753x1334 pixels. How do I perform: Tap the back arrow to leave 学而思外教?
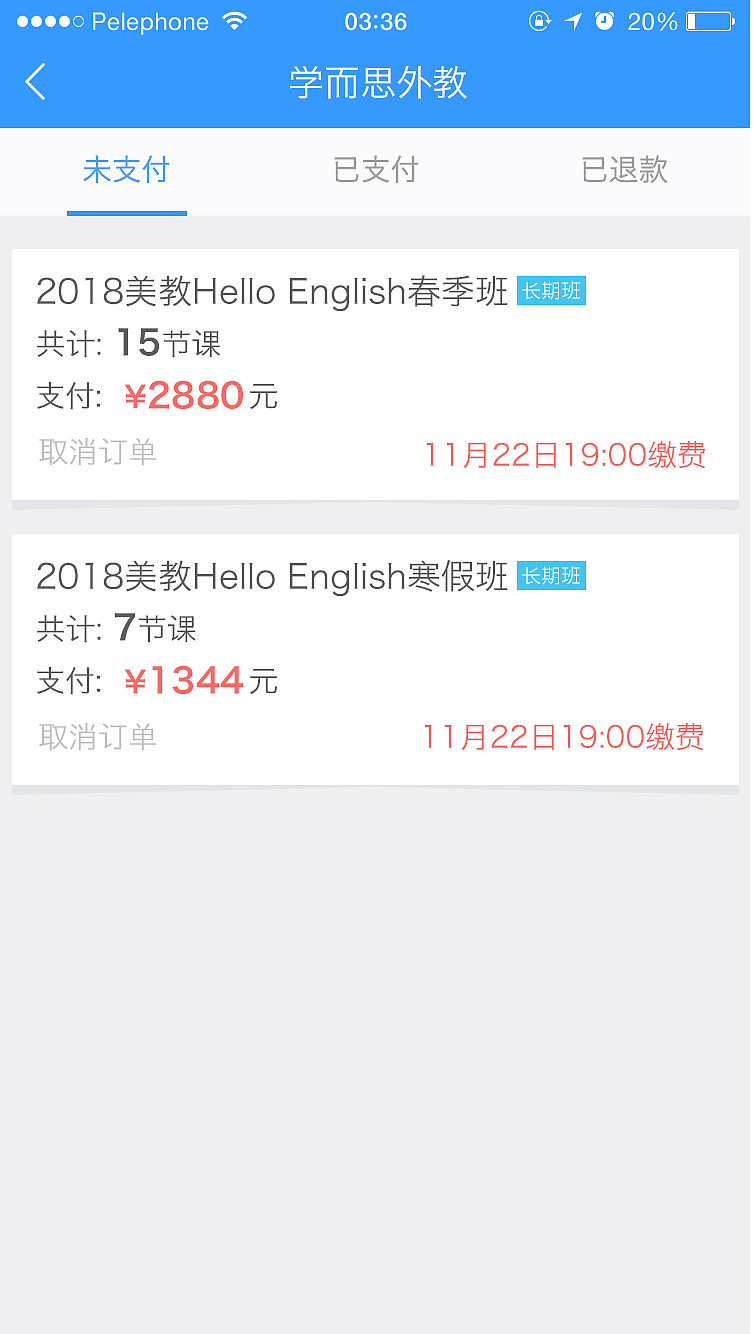(x=35, y=82)
